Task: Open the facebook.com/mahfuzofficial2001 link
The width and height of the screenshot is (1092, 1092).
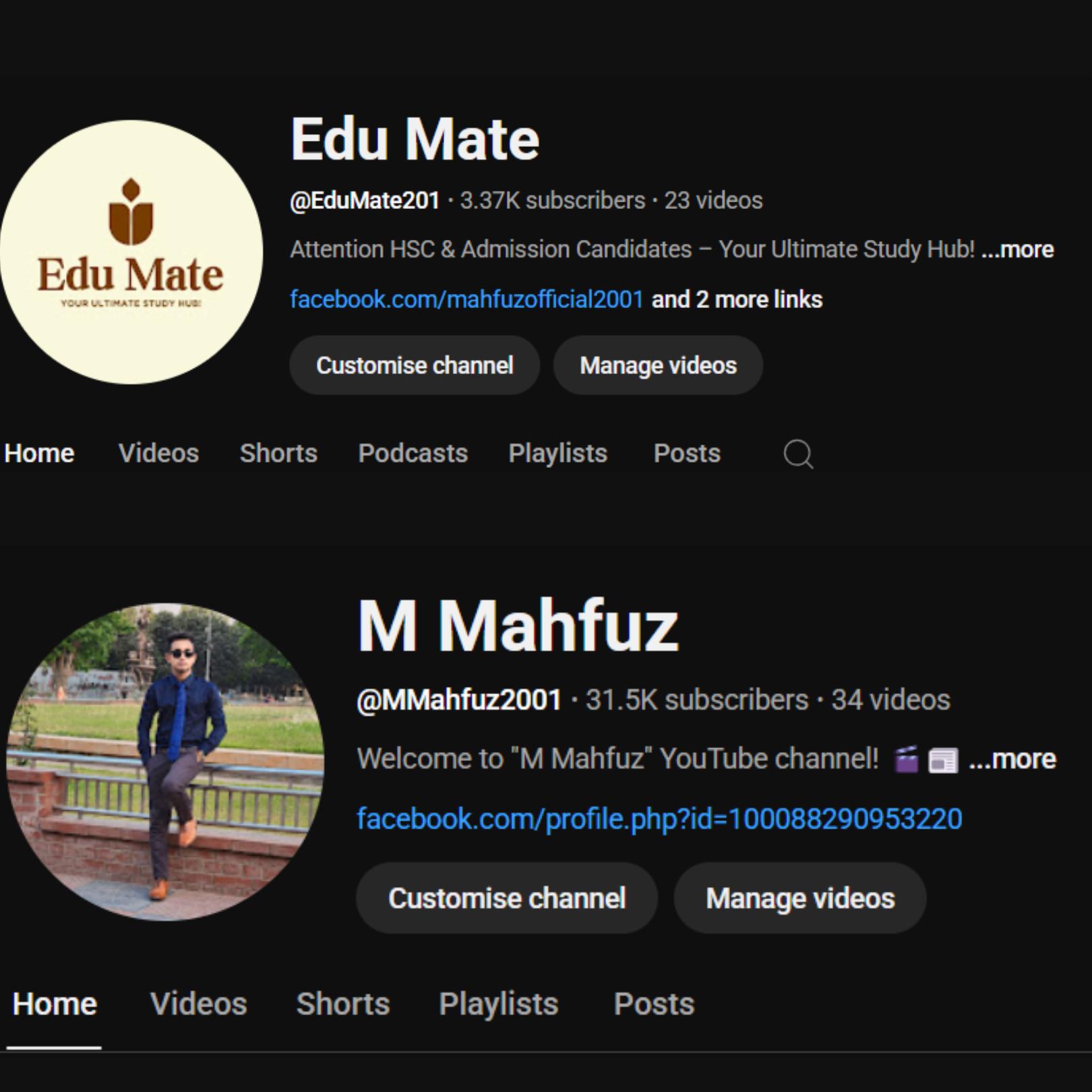Action: [466, 299]
